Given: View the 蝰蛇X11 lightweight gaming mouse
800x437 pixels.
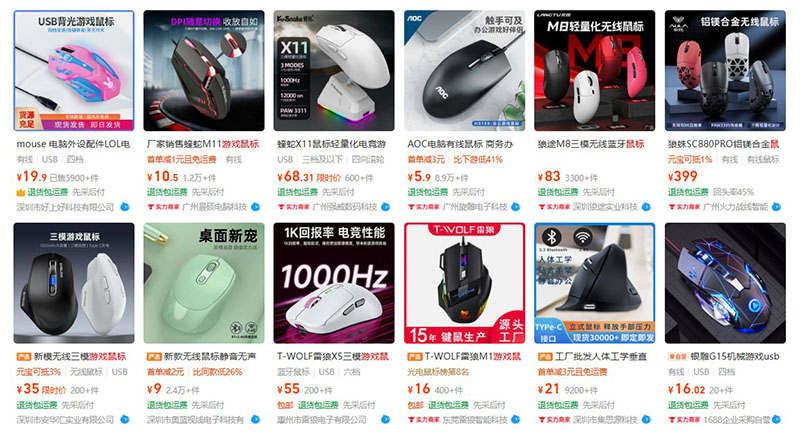Looking at the screenshot, I should coord(334,70).
